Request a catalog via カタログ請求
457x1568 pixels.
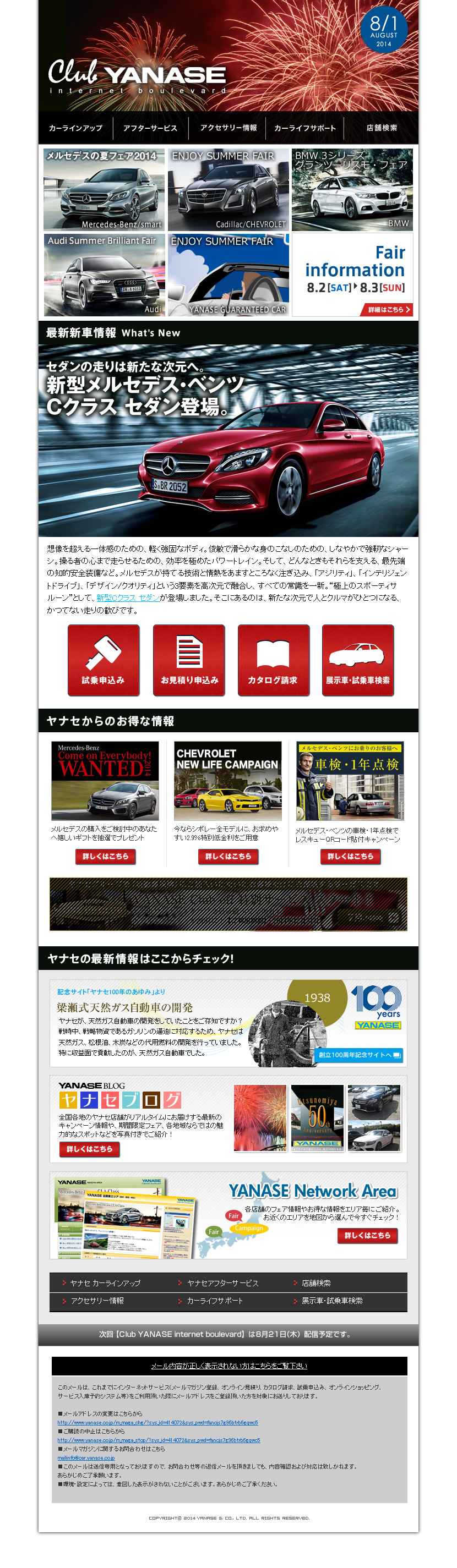tap(273, 660)
